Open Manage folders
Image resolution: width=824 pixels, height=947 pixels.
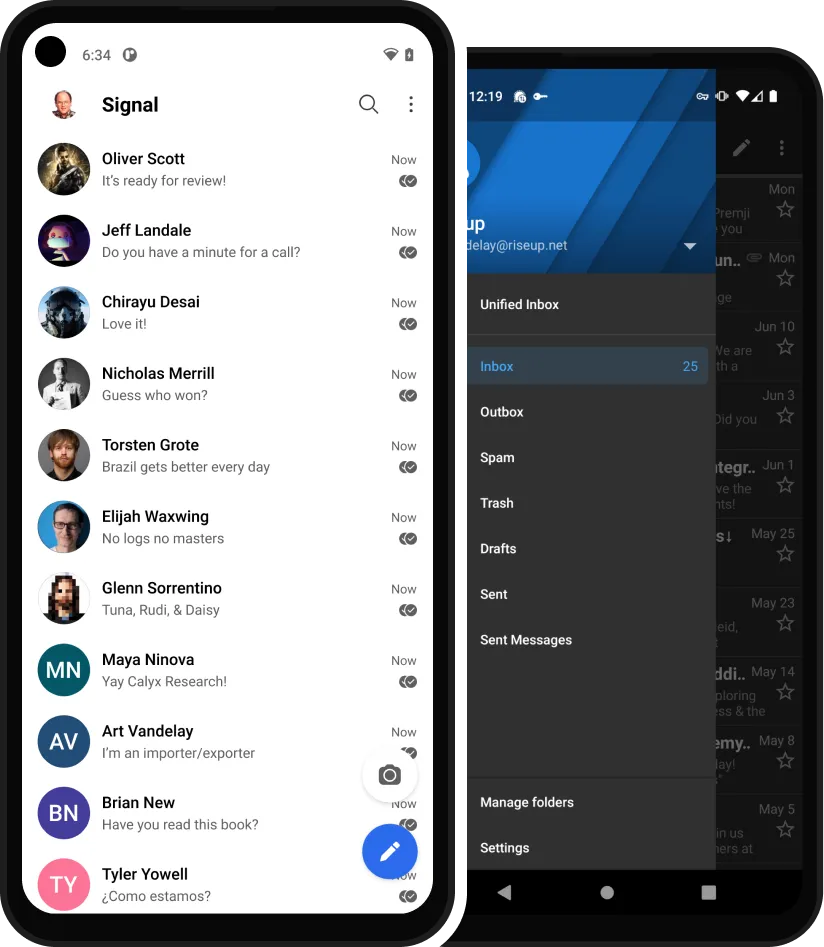point(527,802)
